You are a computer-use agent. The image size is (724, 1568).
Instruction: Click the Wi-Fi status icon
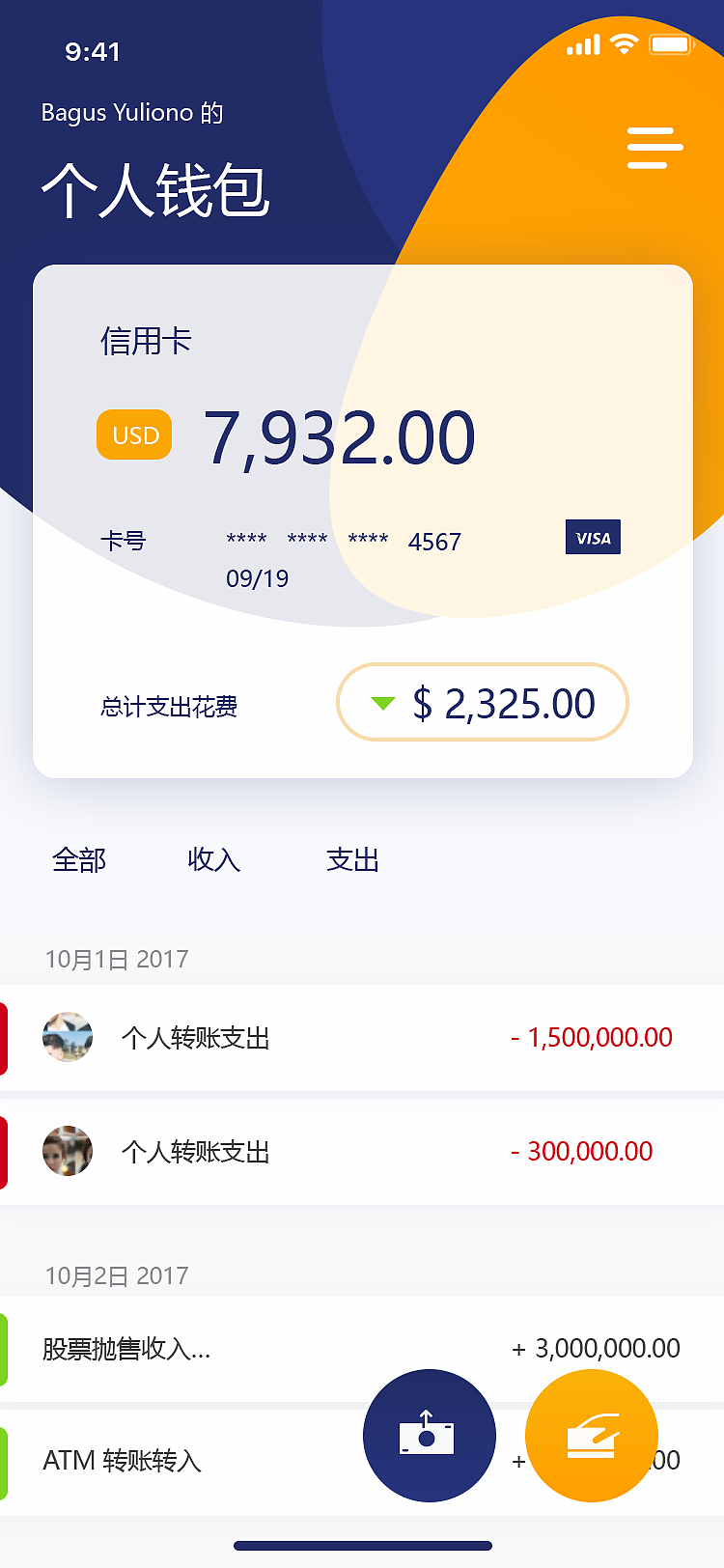[624, 43]
